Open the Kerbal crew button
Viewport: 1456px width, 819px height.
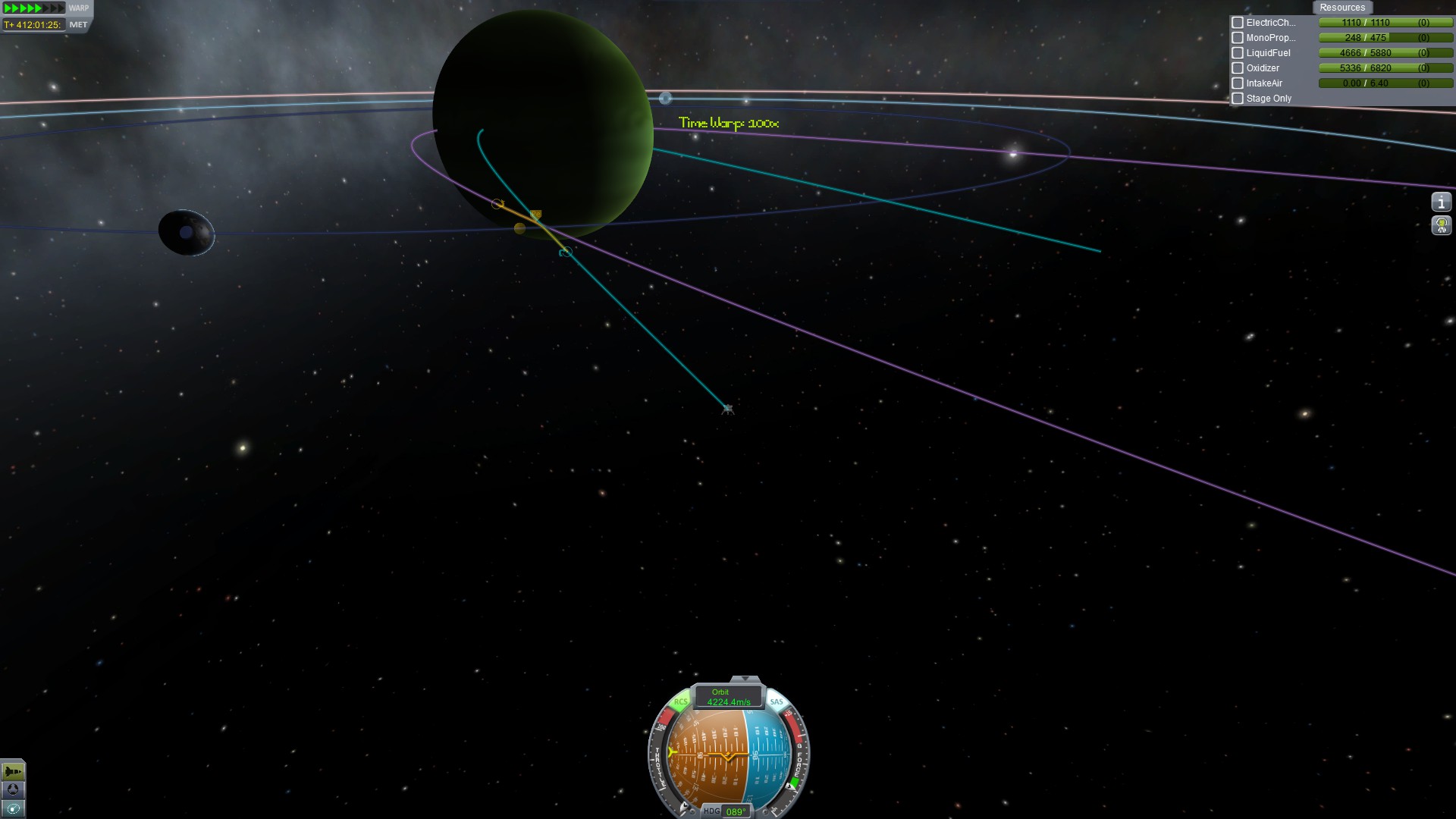[1441, 225]
